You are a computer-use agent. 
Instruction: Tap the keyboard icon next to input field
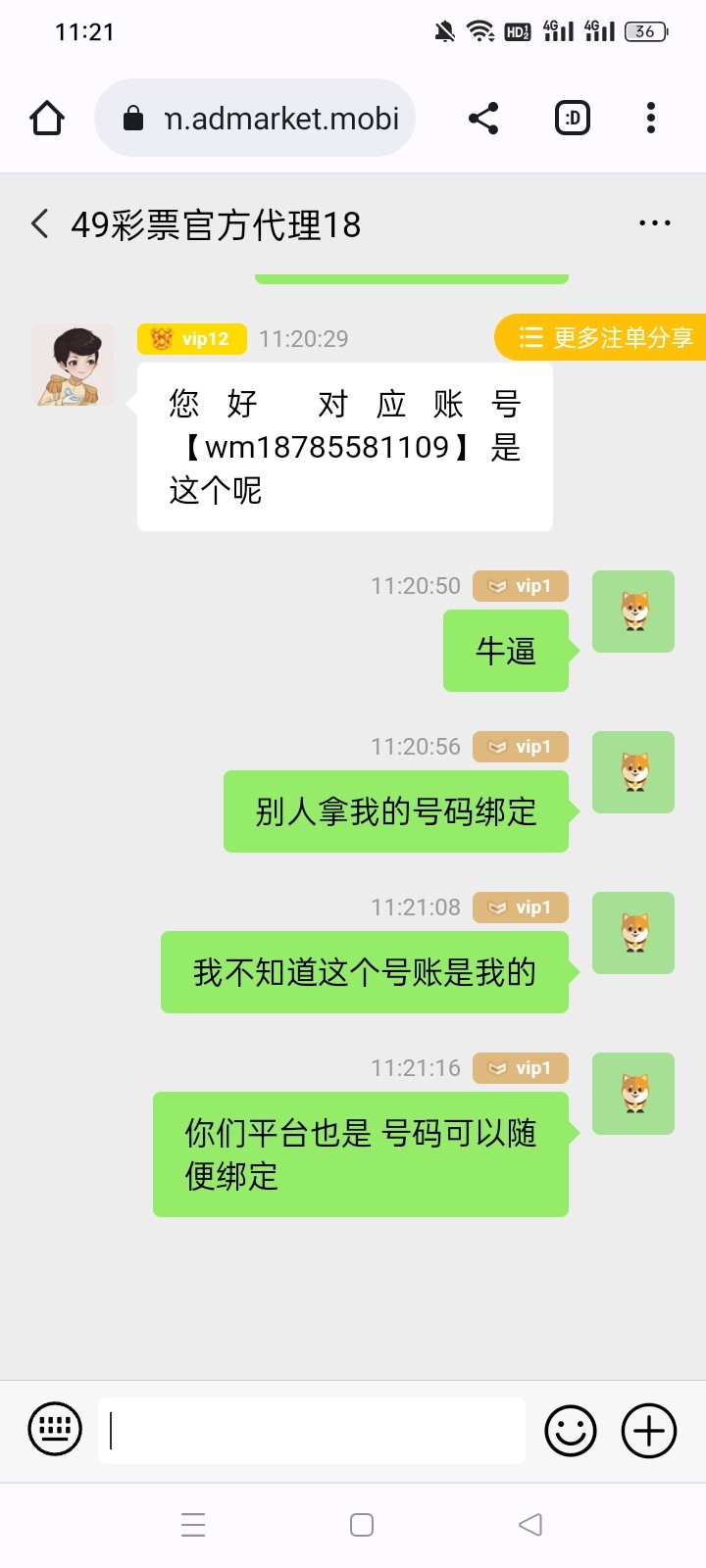54,1429
